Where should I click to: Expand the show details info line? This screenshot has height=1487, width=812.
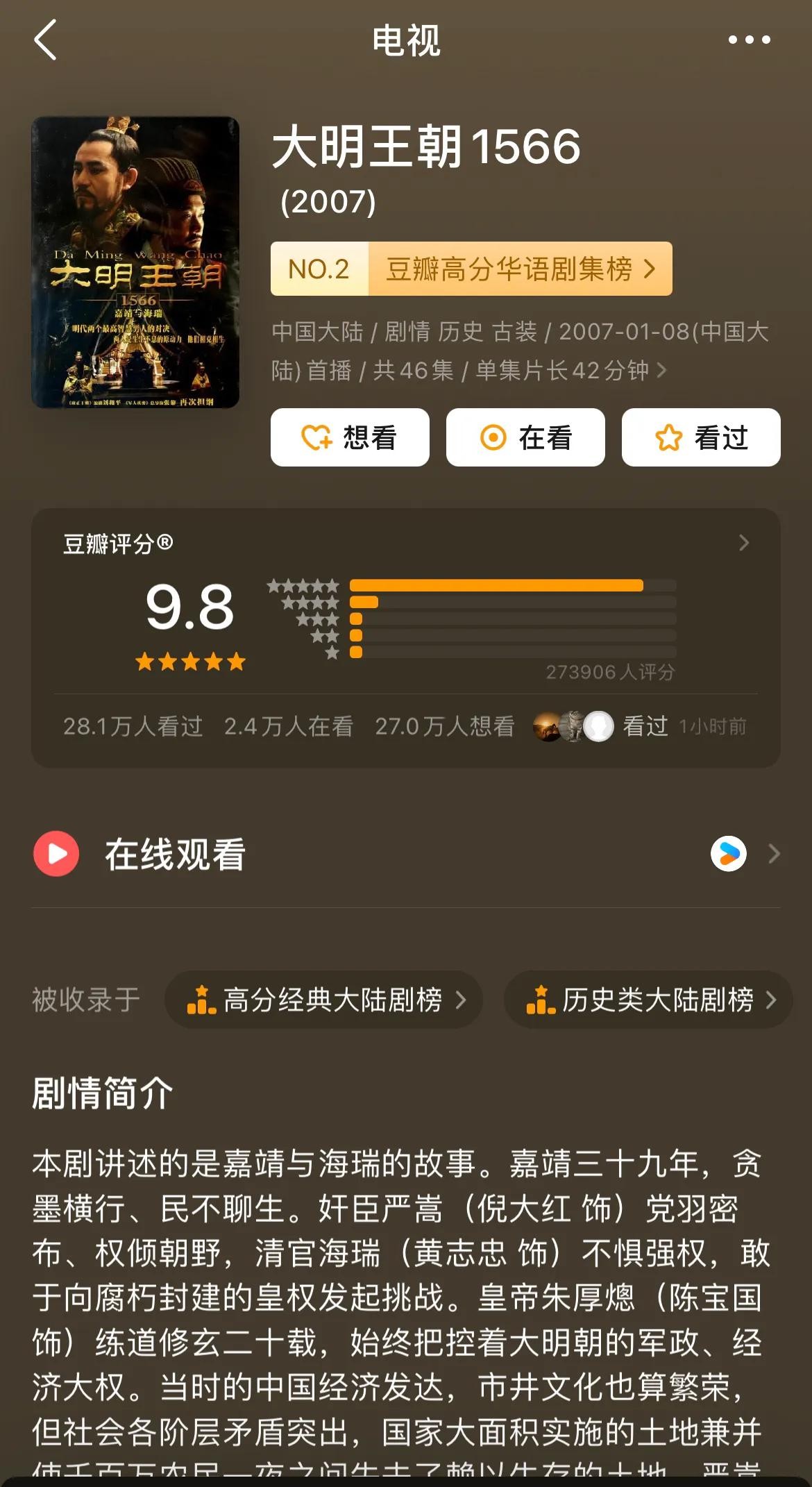tap(661, 370)
